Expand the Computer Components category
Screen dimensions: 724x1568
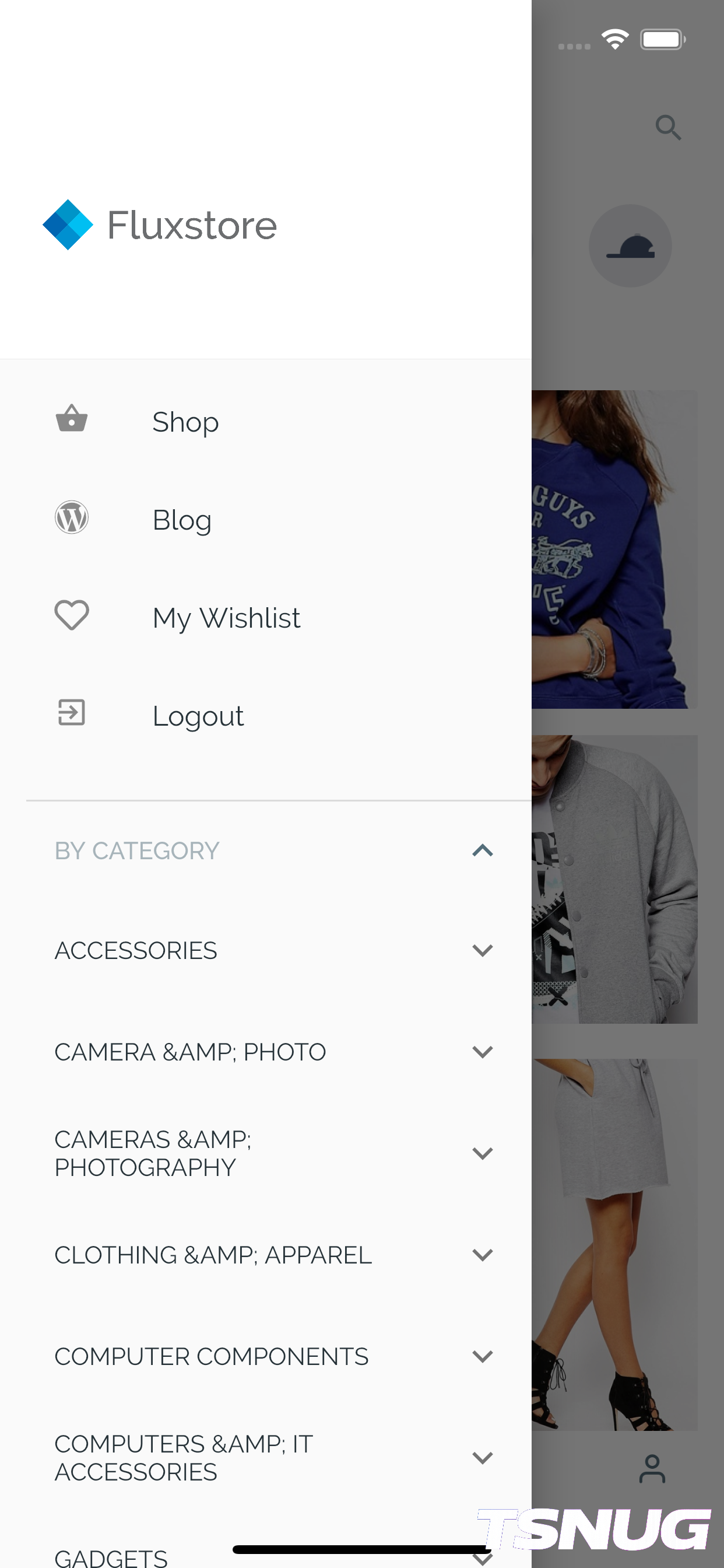482,1356
